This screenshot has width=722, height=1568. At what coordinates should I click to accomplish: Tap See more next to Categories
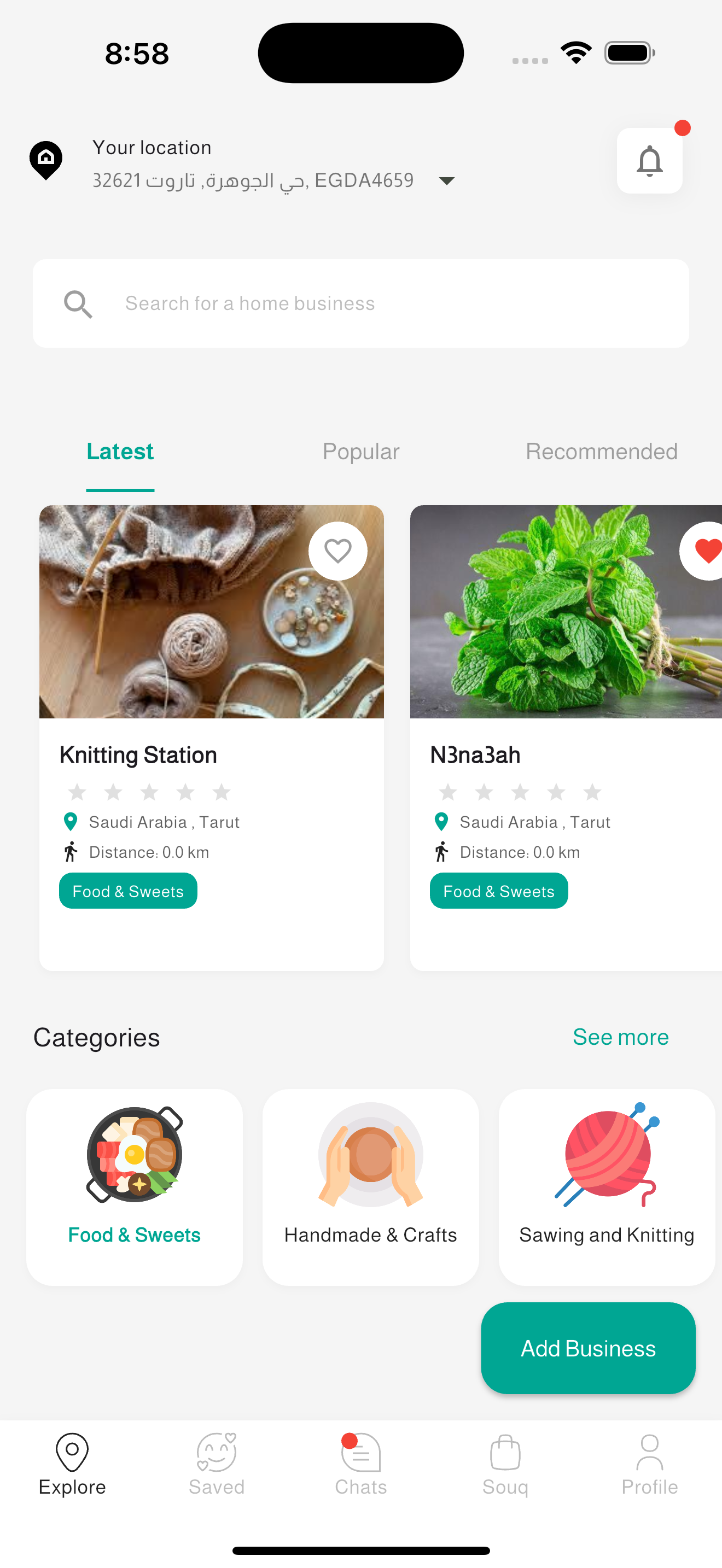click(620, 1037)
